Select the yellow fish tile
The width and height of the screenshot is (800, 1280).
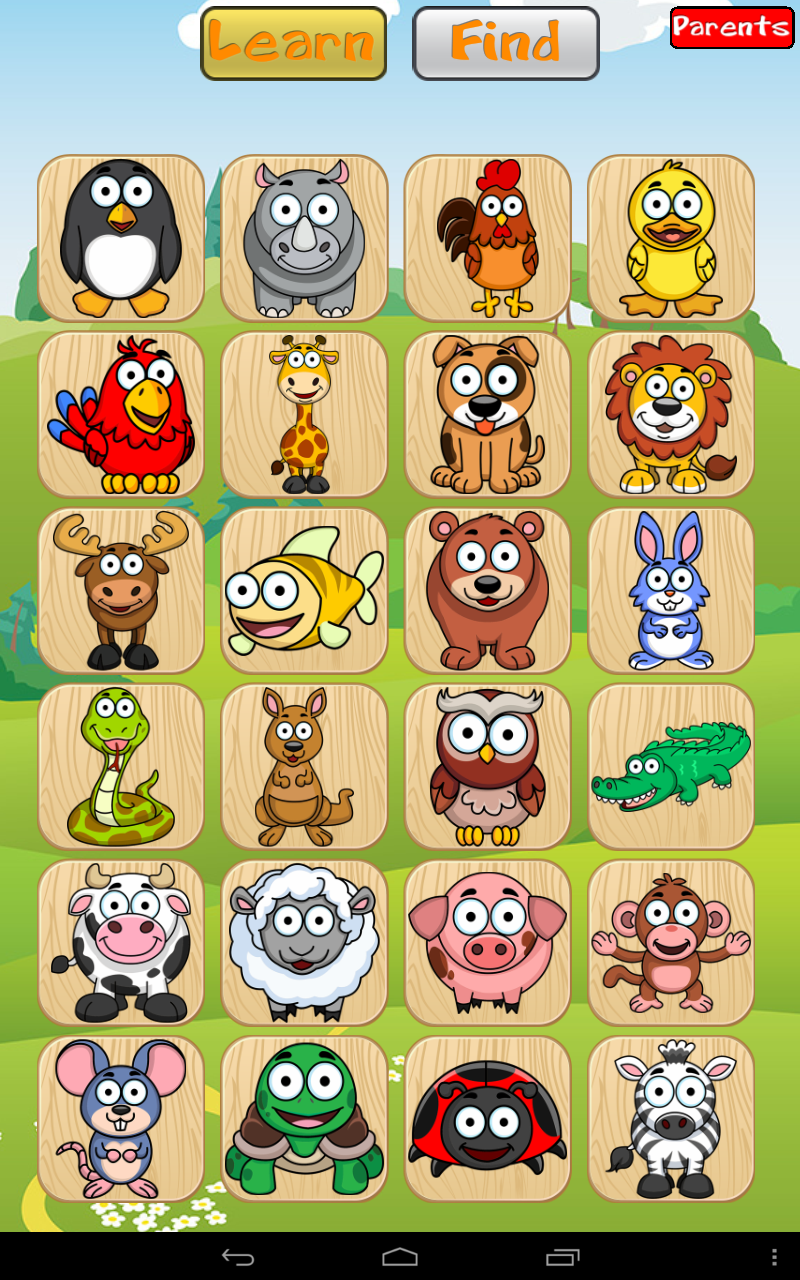point(304,590)
